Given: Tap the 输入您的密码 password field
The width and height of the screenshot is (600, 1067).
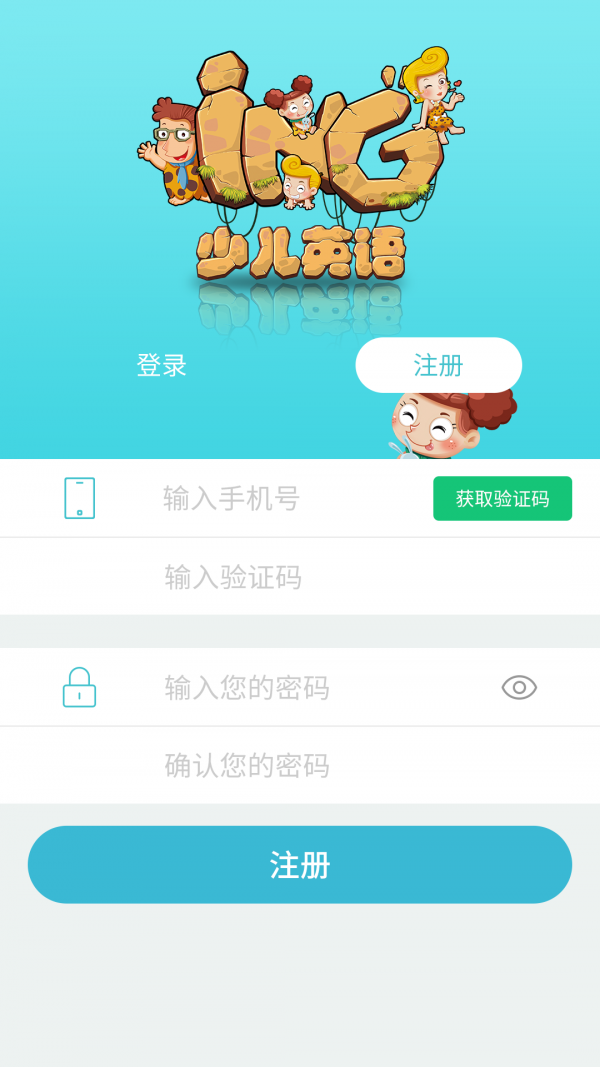Looking at the screenshot, I should [300, 687].
